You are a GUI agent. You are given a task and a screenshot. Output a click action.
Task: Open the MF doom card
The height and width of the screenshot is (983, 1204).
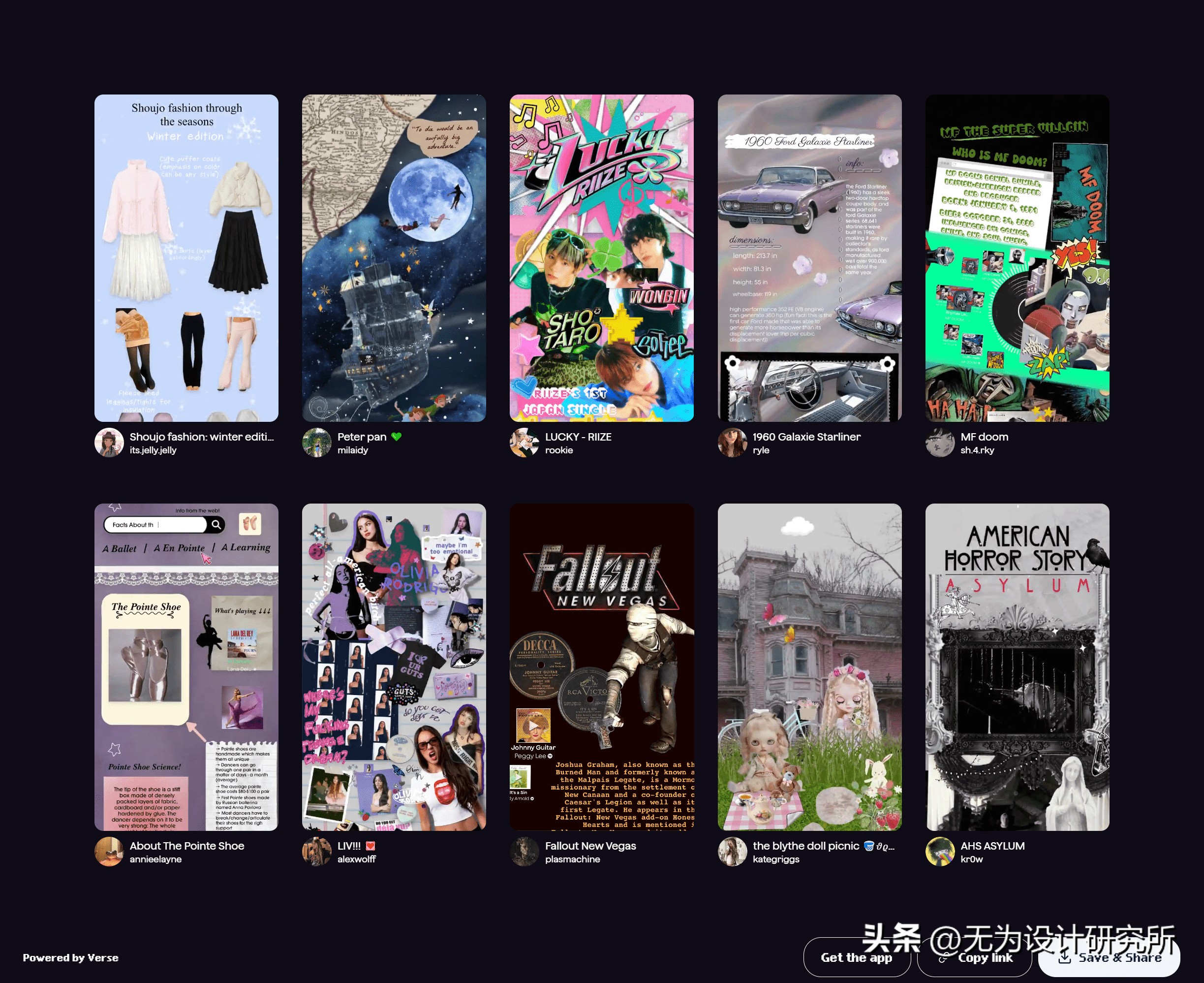click(x=1017, y=257)
